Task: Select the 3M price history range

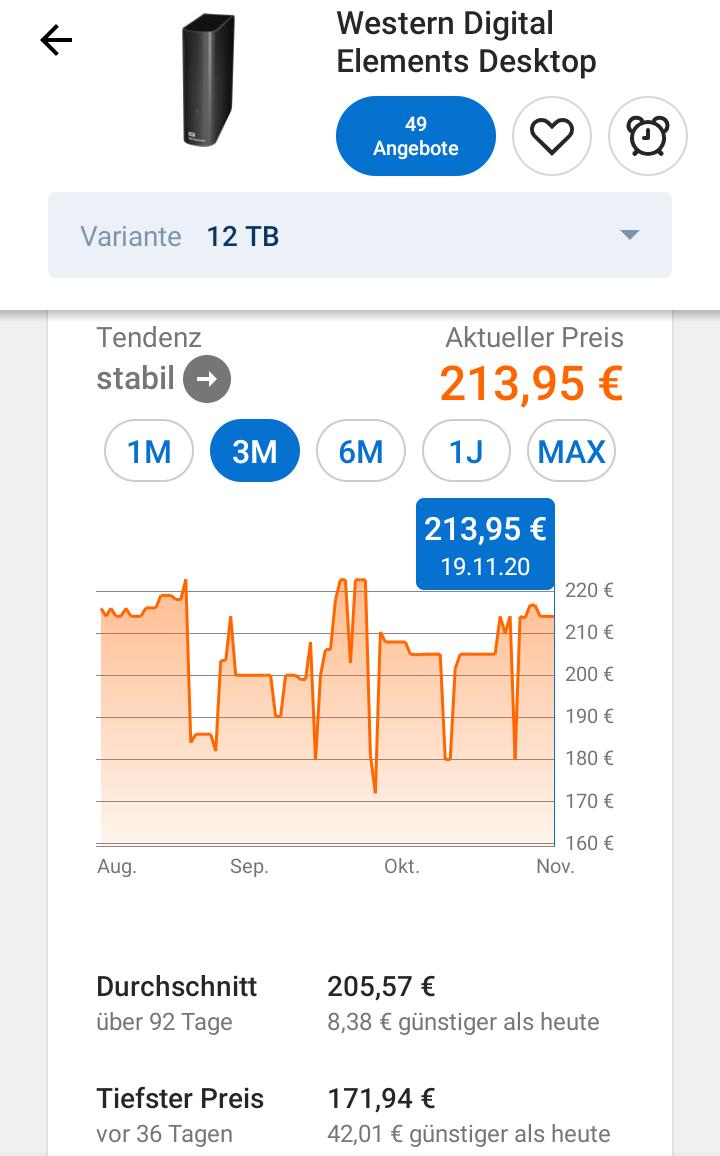Action: [x=255, y=451]
